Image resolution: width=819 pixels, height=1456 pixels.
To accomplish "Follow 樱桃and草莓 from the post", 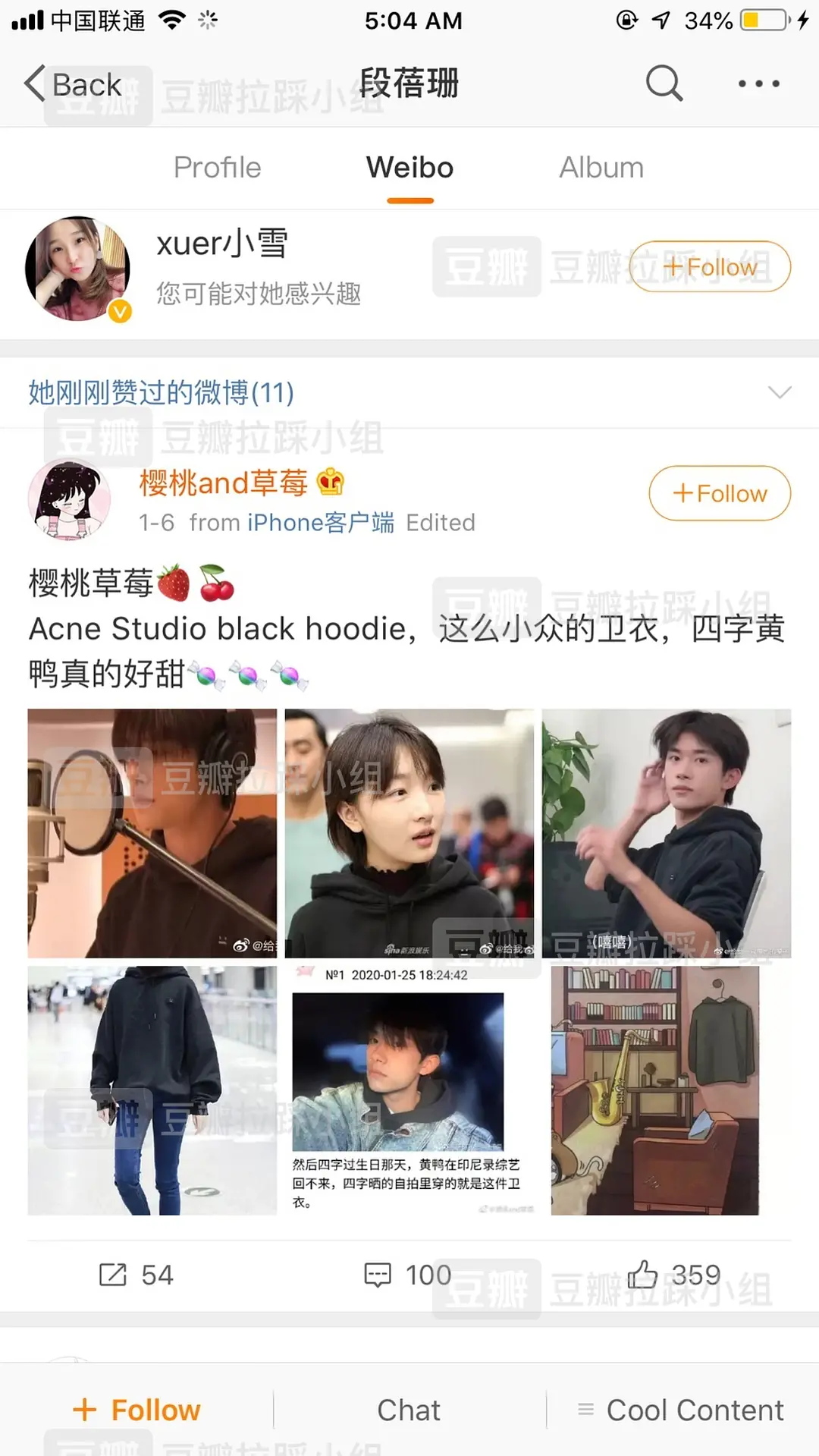I will pos(720,493).
